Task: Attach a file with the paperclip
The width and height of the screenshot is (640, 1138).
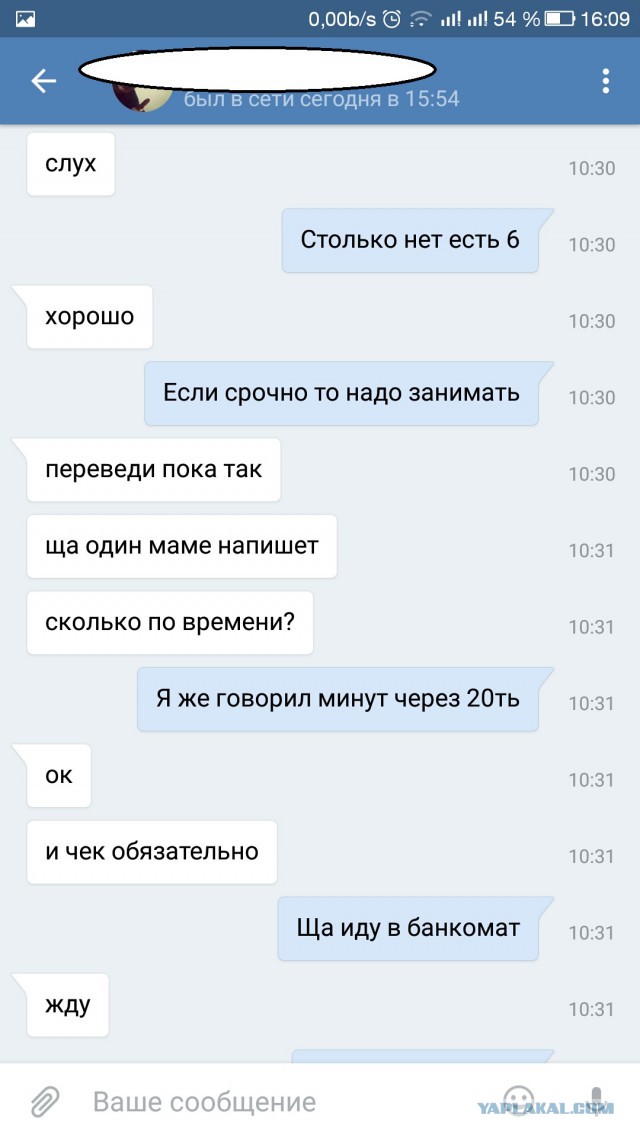Action: (45, 1102)
